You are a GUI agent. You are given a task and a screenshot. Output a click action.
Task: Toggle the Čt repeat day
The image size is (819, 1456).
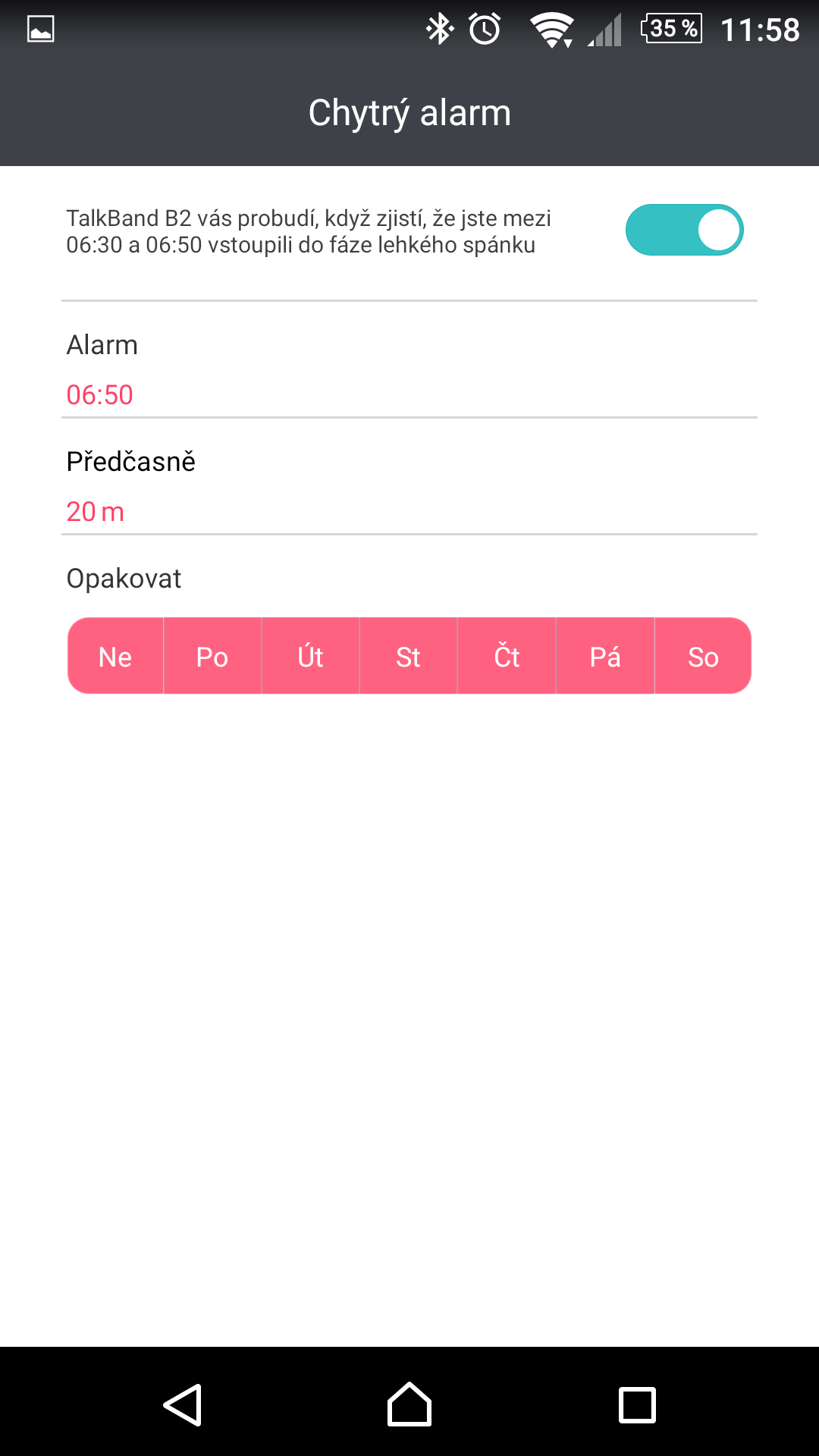[x=507, y=656]
